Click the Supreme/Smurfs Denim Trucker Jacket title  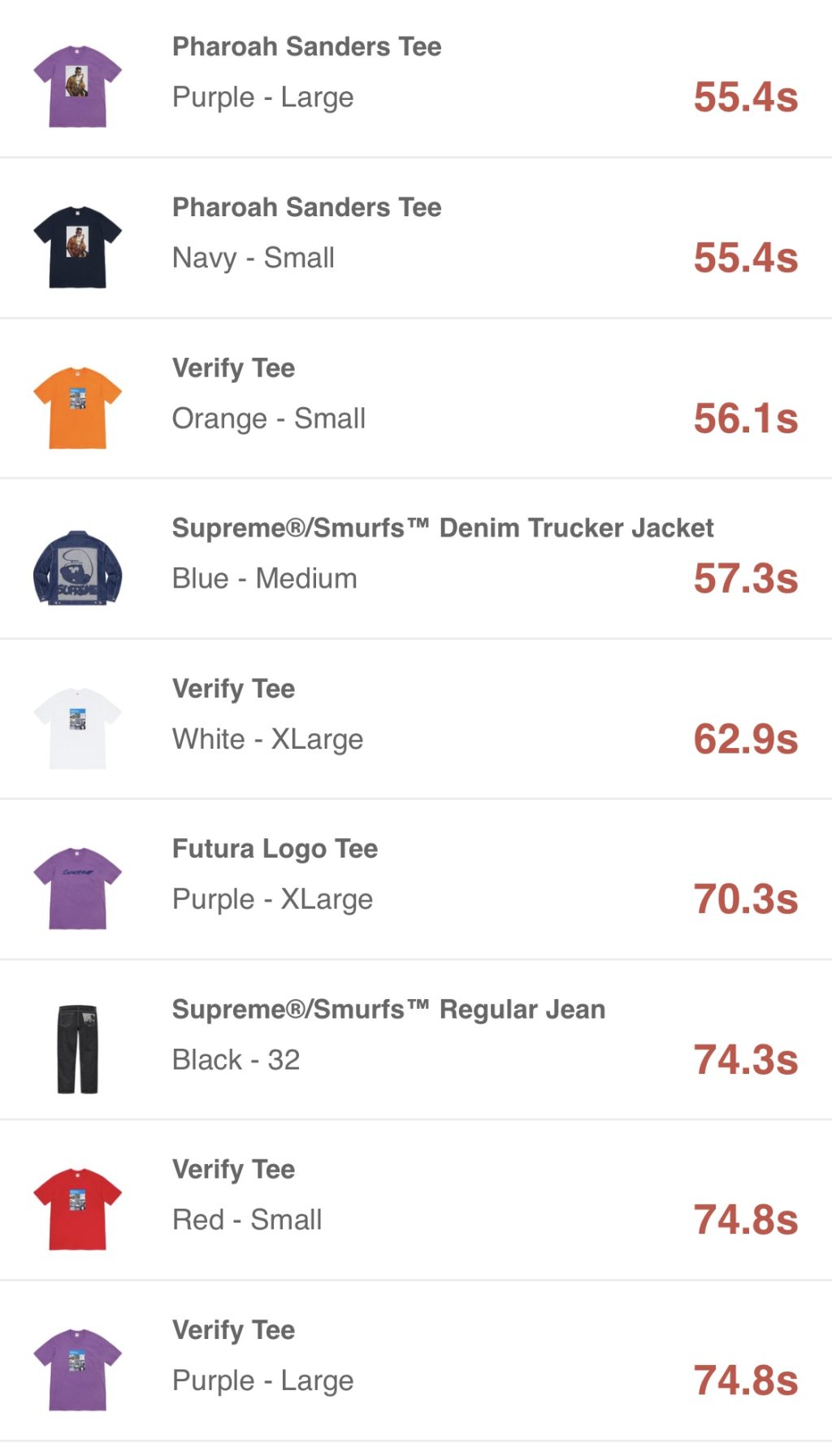point(443,528)
